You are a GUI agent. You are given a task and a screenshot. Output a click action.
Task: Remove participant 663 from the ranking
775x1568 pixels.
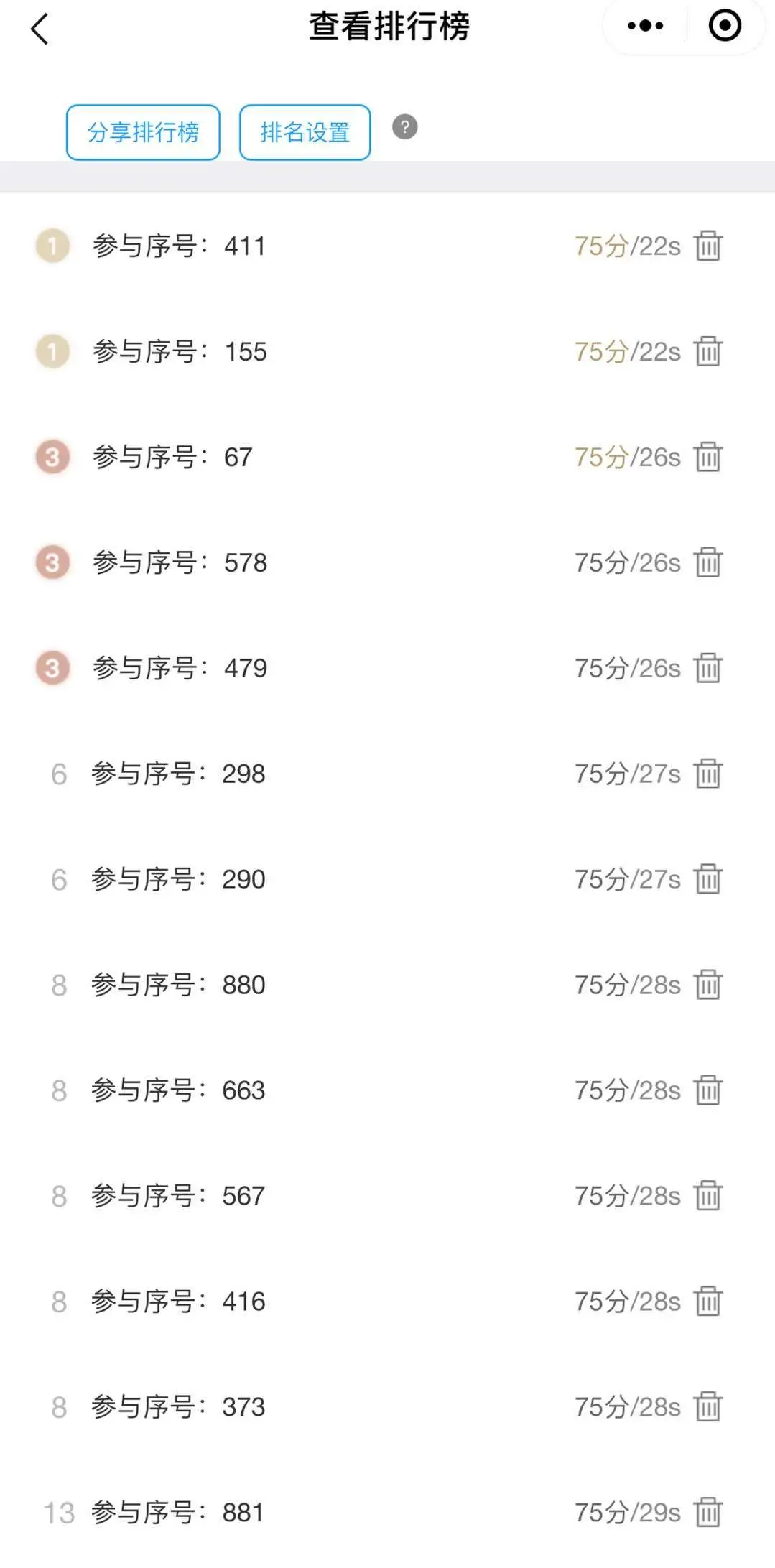(x=708, y=1090)
